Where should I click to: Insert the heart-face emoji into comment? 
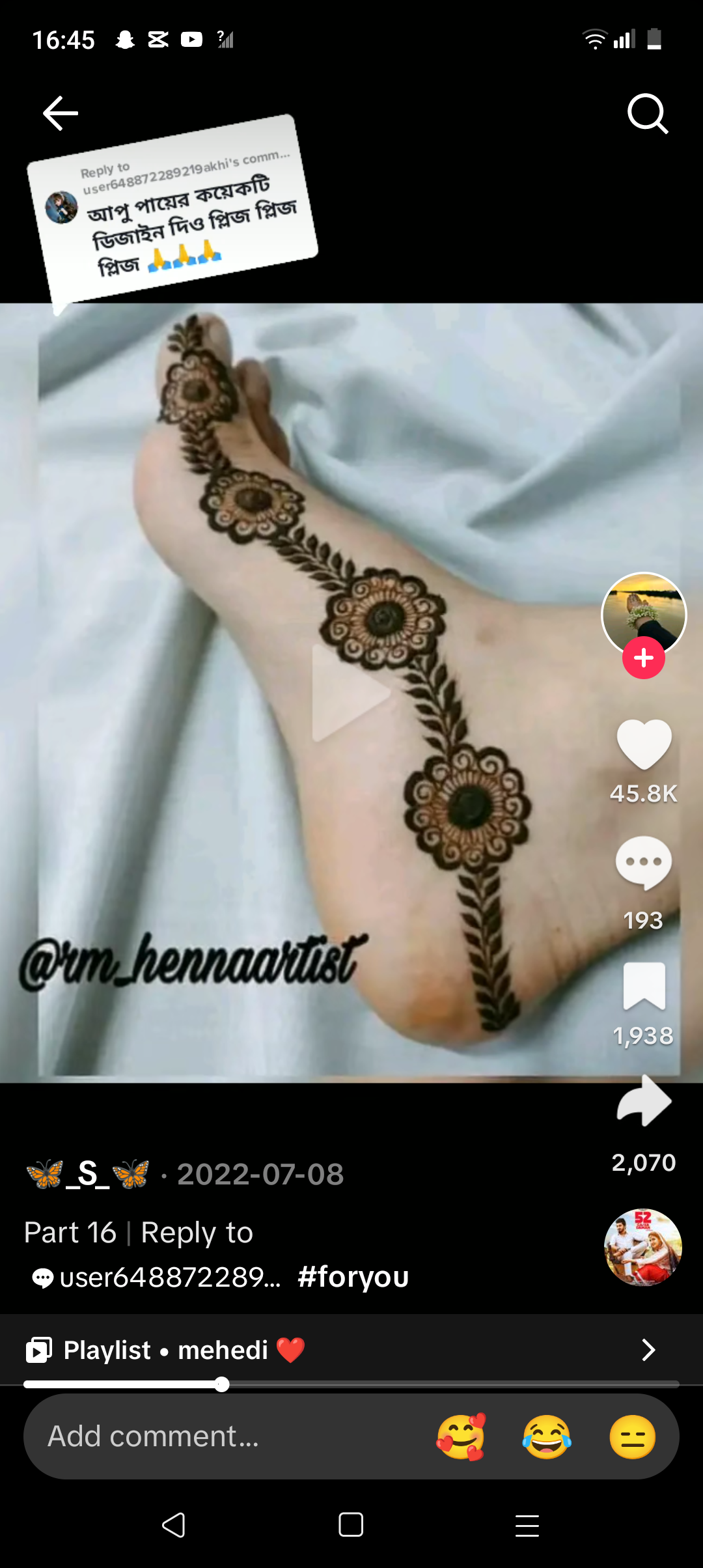tap(461, 1436)
